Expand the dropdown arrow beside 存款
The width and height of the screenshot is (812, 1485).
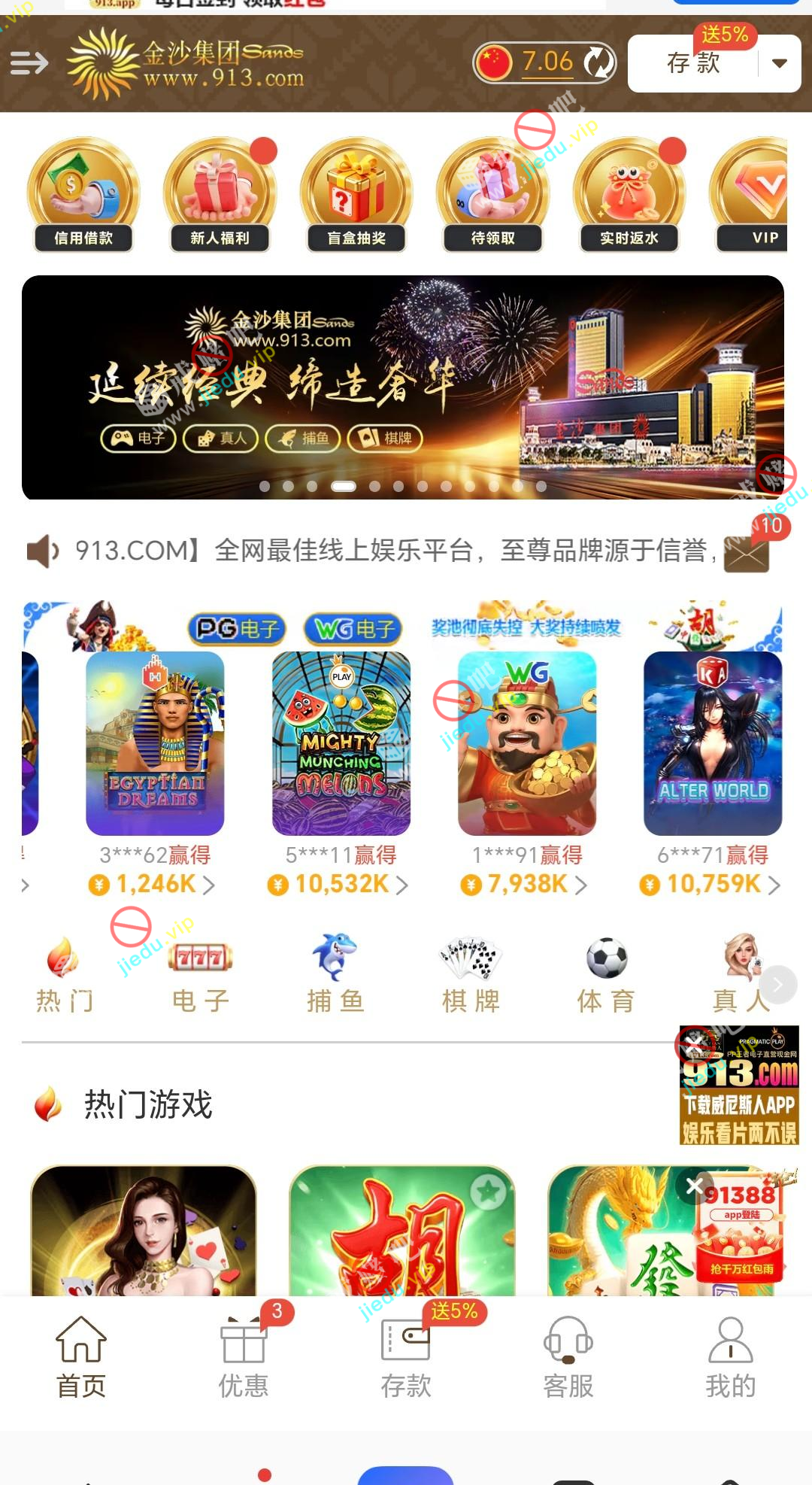[780, 64]
